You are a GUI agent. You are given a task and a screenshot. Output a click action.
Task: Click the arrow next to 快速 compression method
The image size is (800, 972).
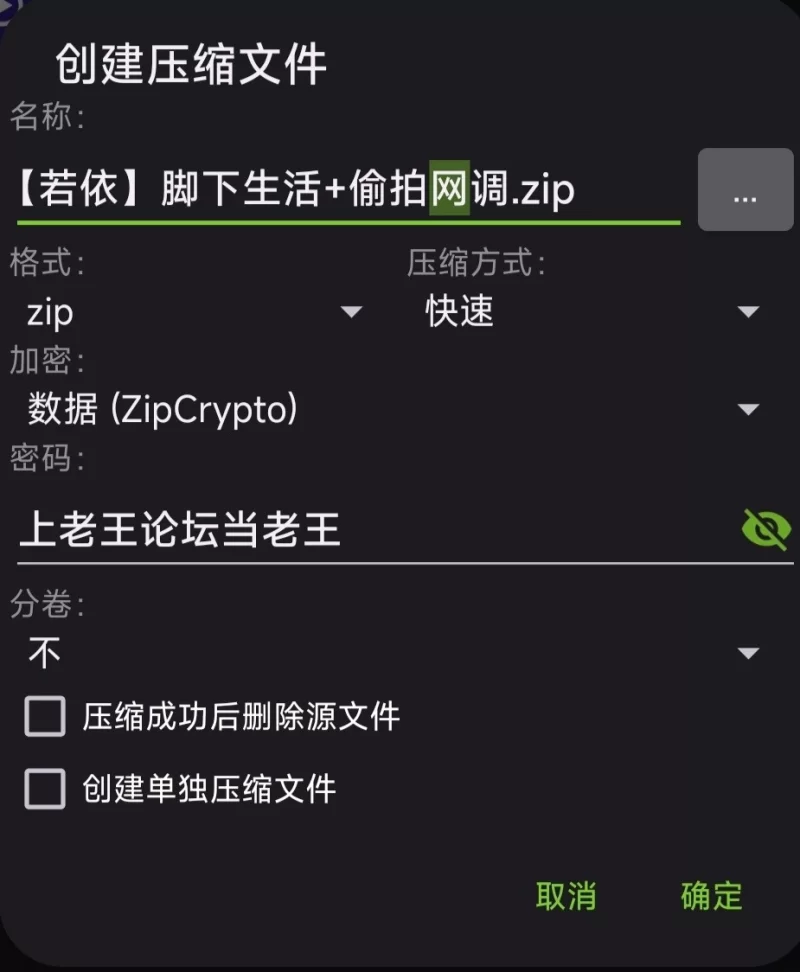[x=750, y=312]
